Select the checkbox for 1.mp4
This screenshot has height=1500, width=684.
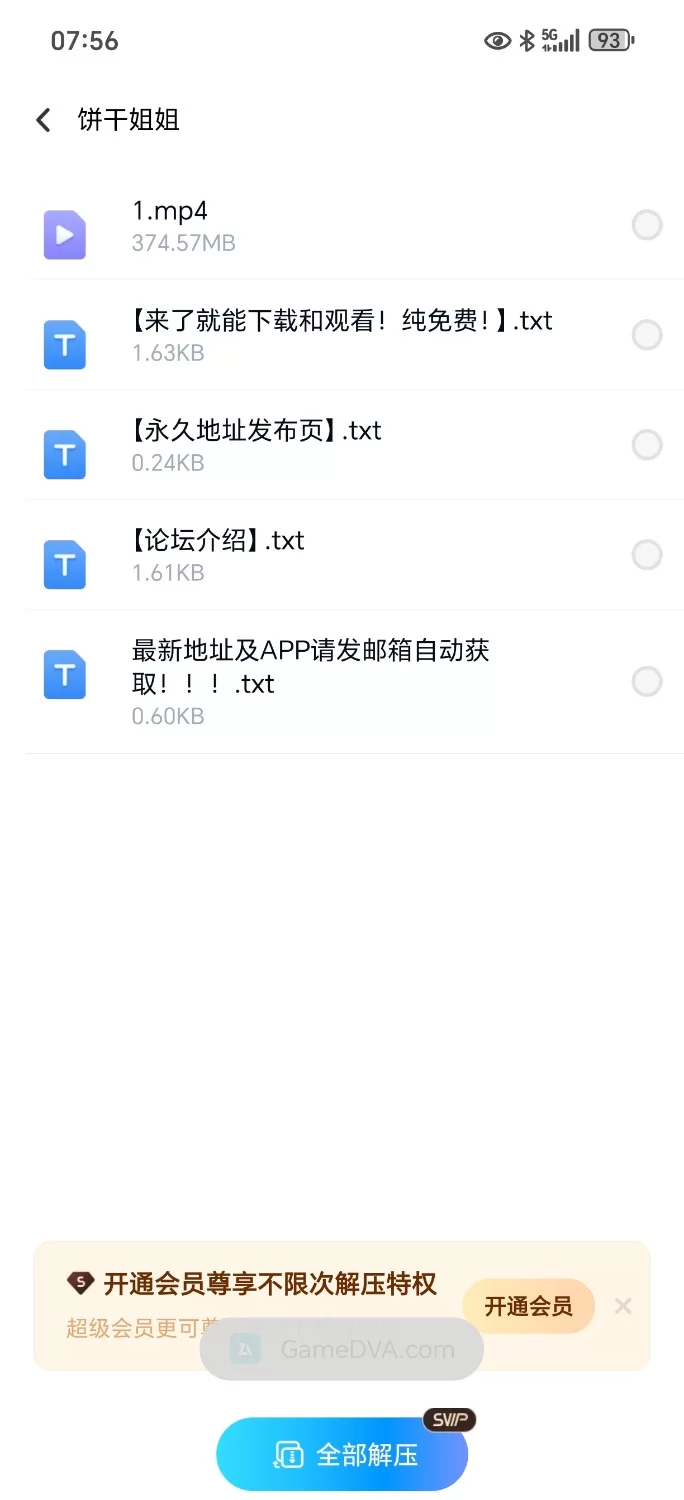click(x=647, y=225)
